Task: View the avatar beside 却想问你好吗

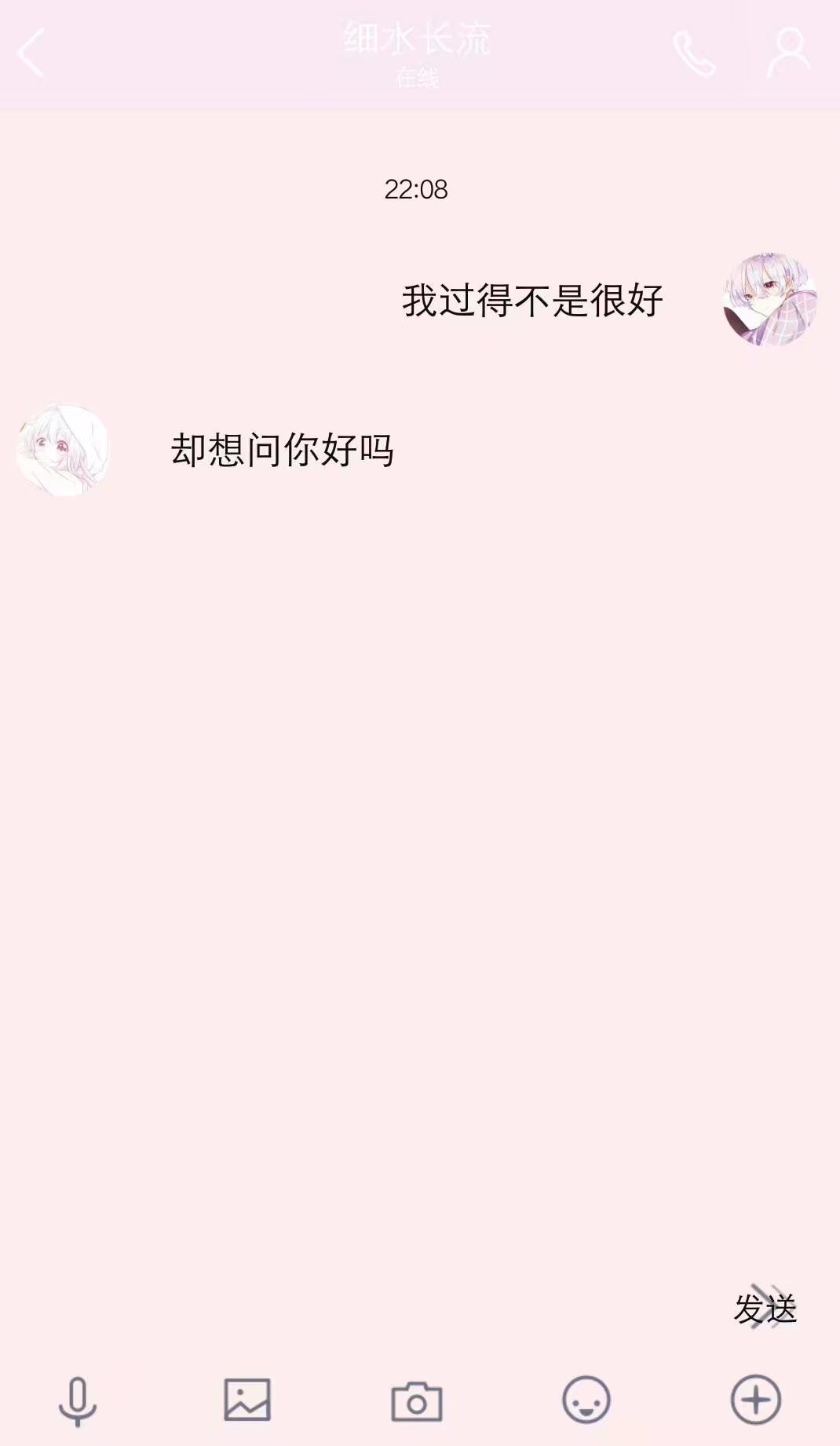Action: pos(63,450)
